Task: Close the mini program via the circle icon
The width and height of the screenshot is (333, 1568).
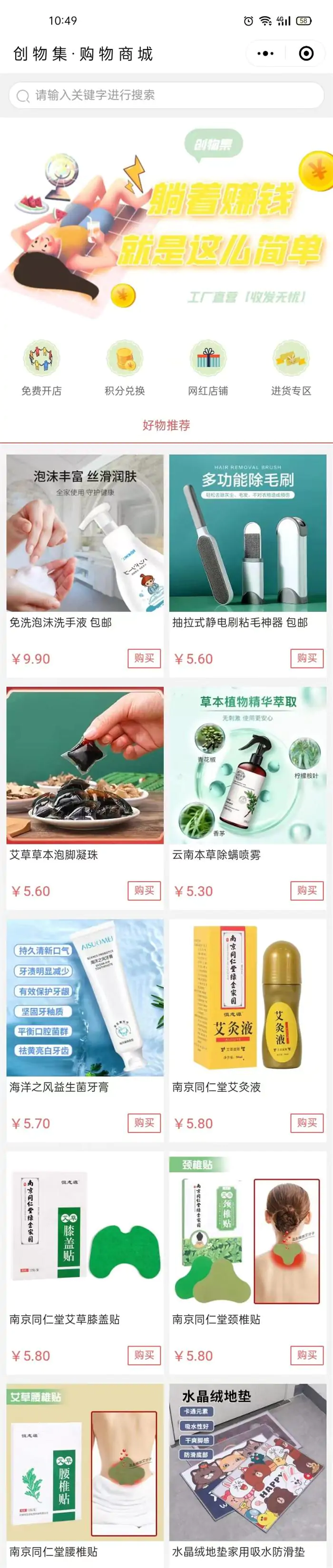Action: [x=306, y=53]
